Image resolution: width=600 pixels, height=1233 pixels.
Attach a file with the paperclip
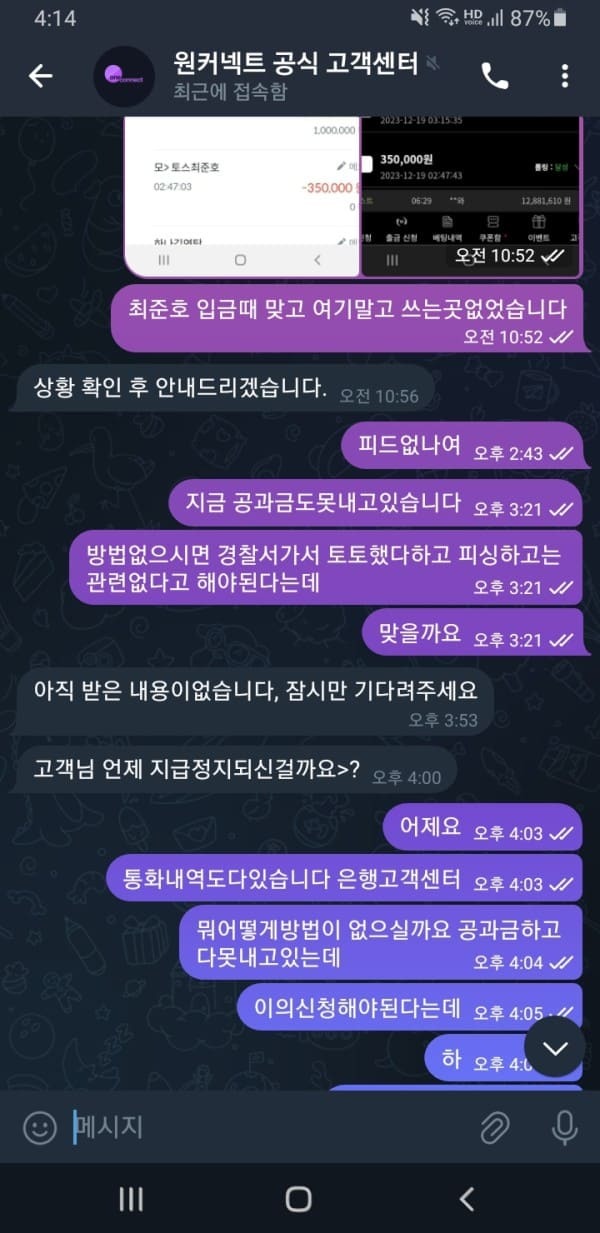[x=494, y=1128]
